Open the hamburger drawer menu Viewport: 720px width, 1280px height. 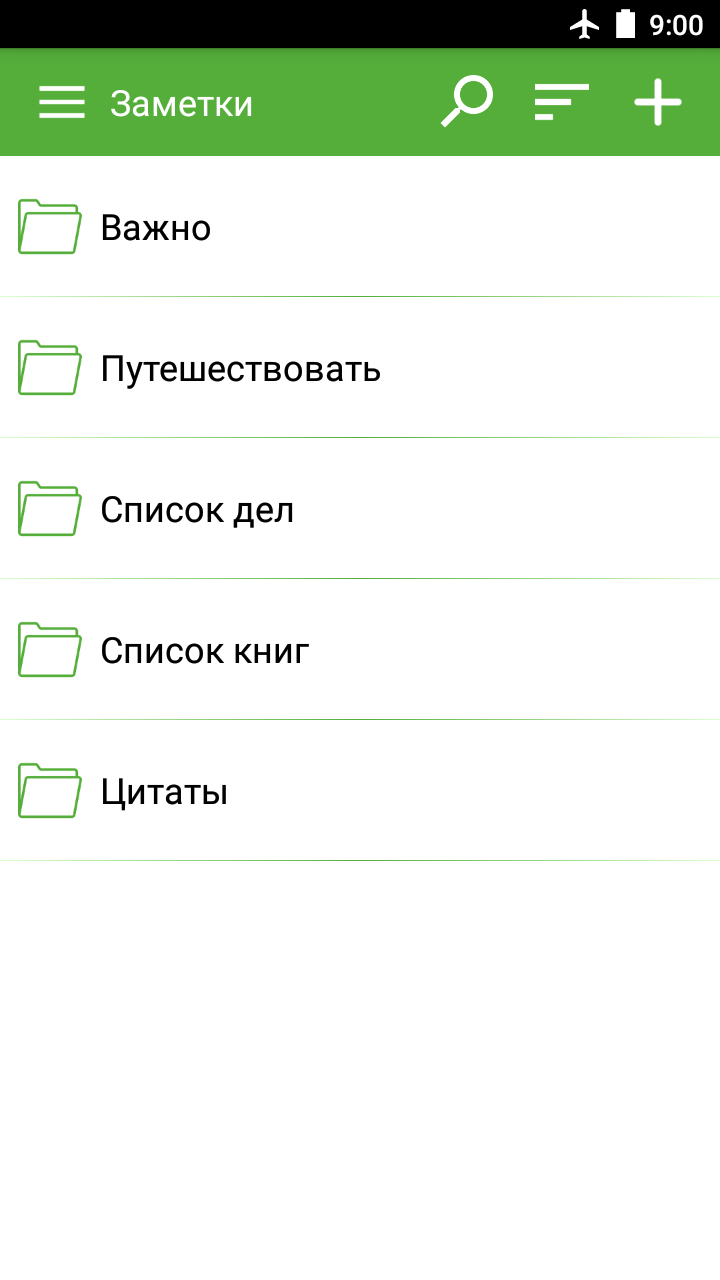tap(62, 103)
